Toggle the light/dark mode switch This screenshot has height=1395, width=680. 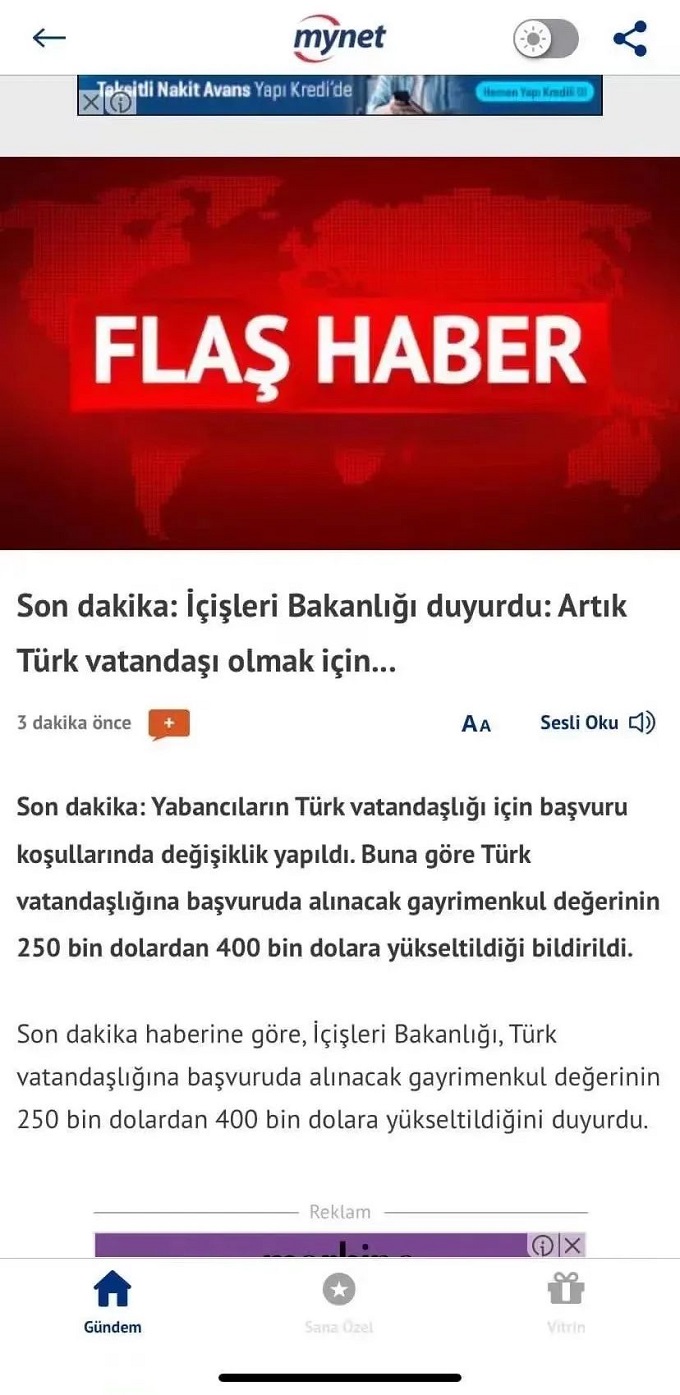click(546, 39)
